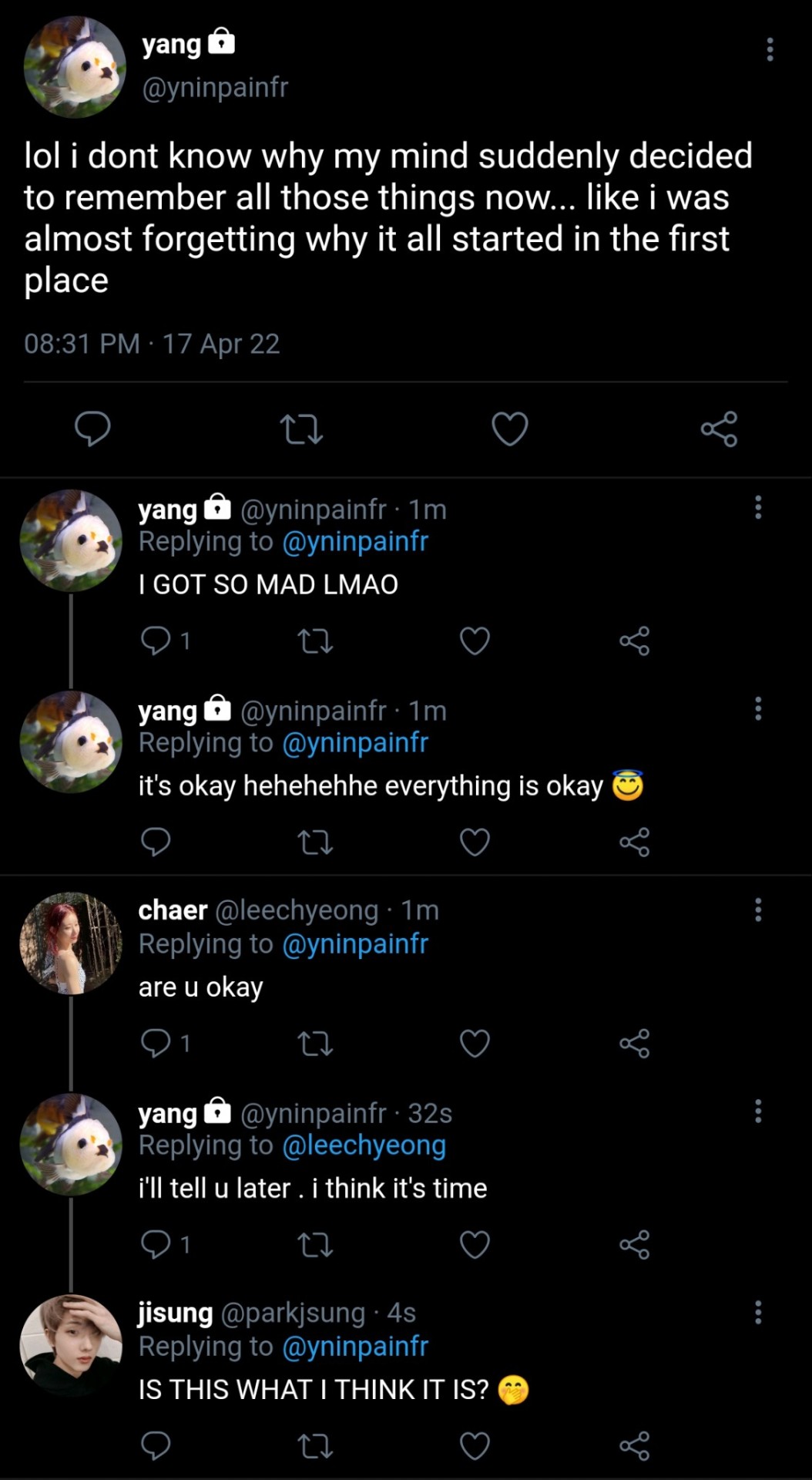Share the "i'll tell u later" reply
Screen dimensions: 812x1480
(x=635, y=1245)
